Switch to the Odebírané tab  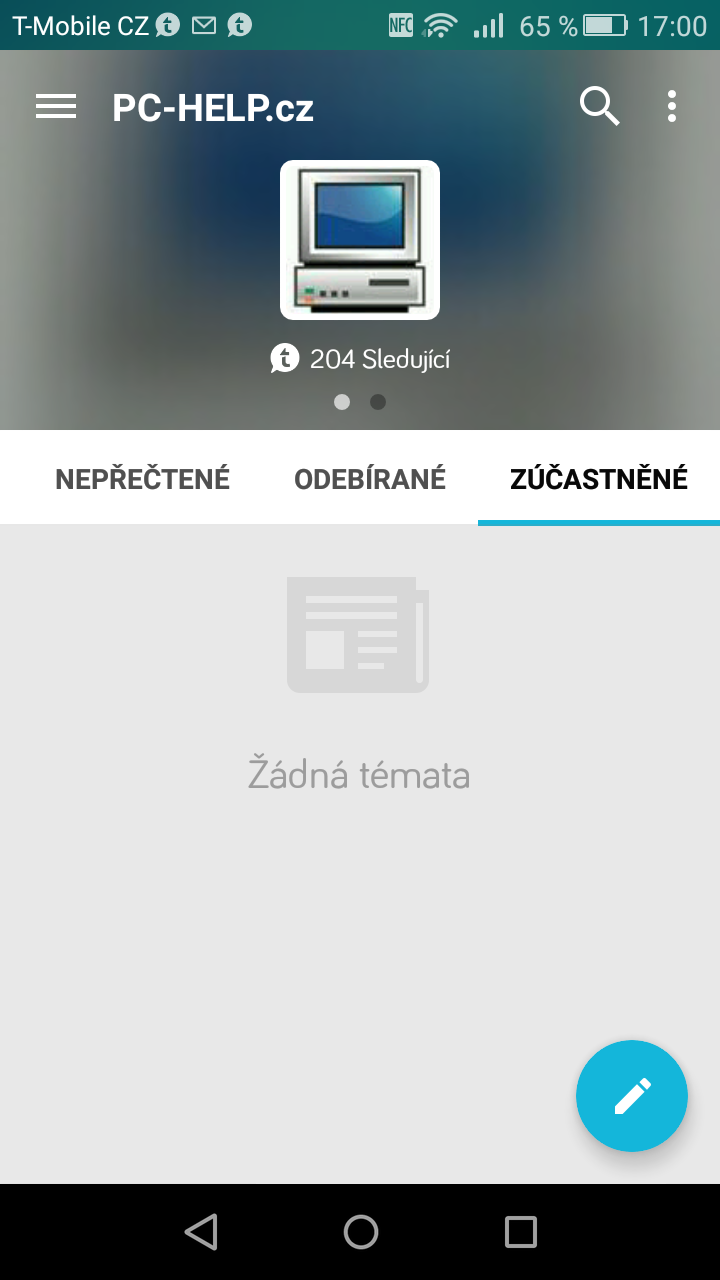click(370, 479)
